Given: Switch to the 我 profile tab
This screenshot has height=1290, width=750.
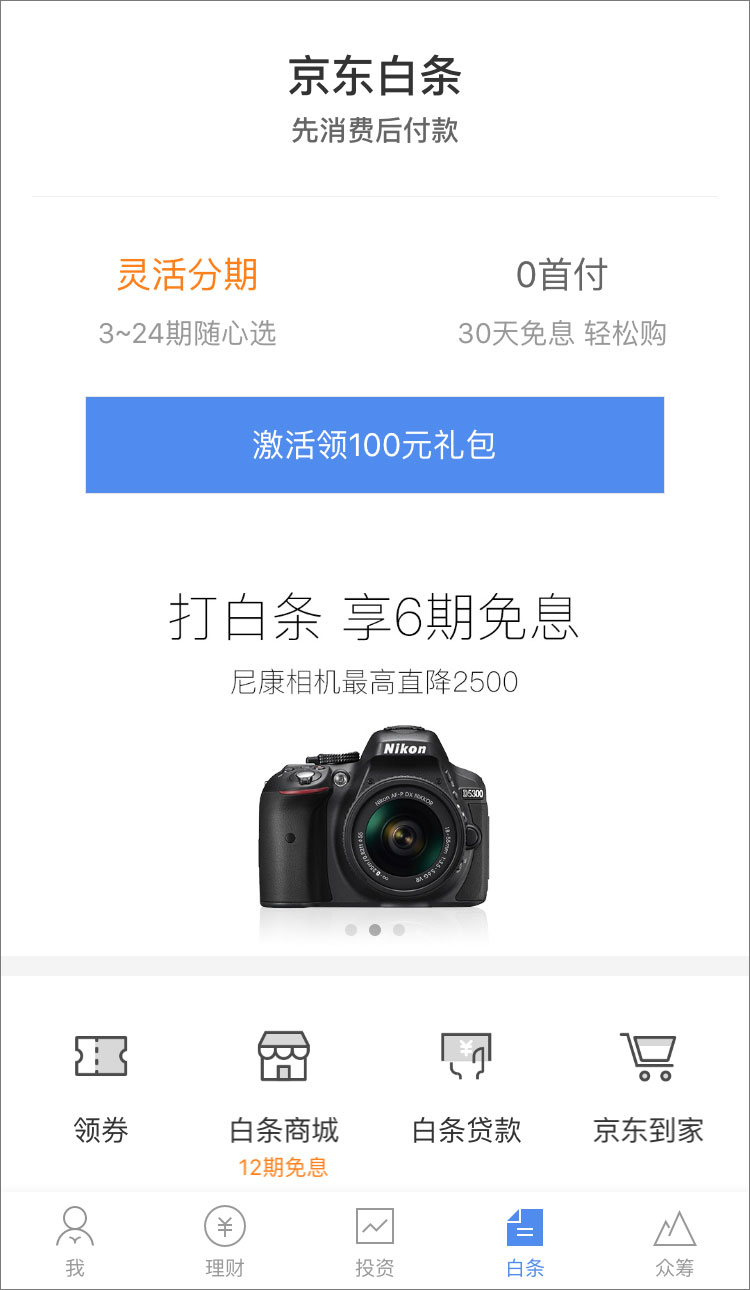Looking at the screenshot, I should 75,1240.
